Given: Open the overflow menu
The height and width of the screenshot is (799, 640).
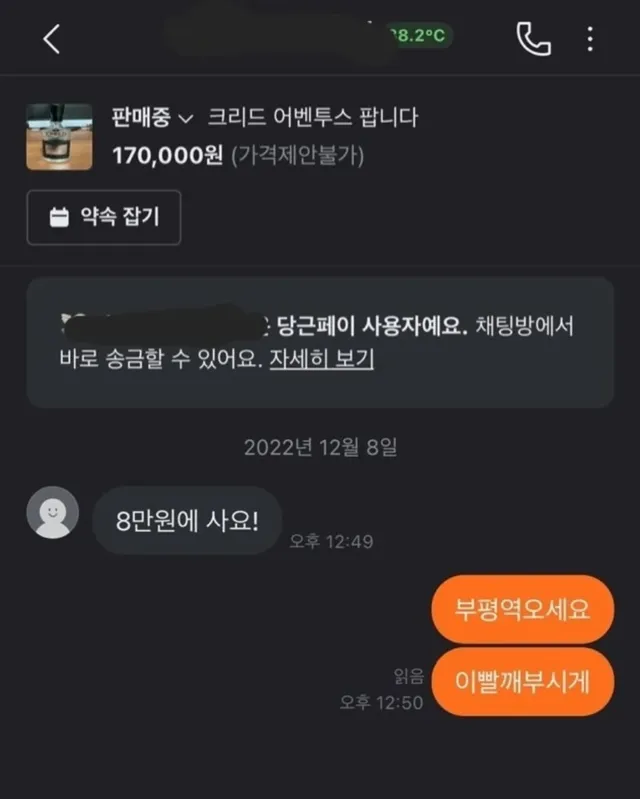Looking at the screenshot, I should 590,39.
